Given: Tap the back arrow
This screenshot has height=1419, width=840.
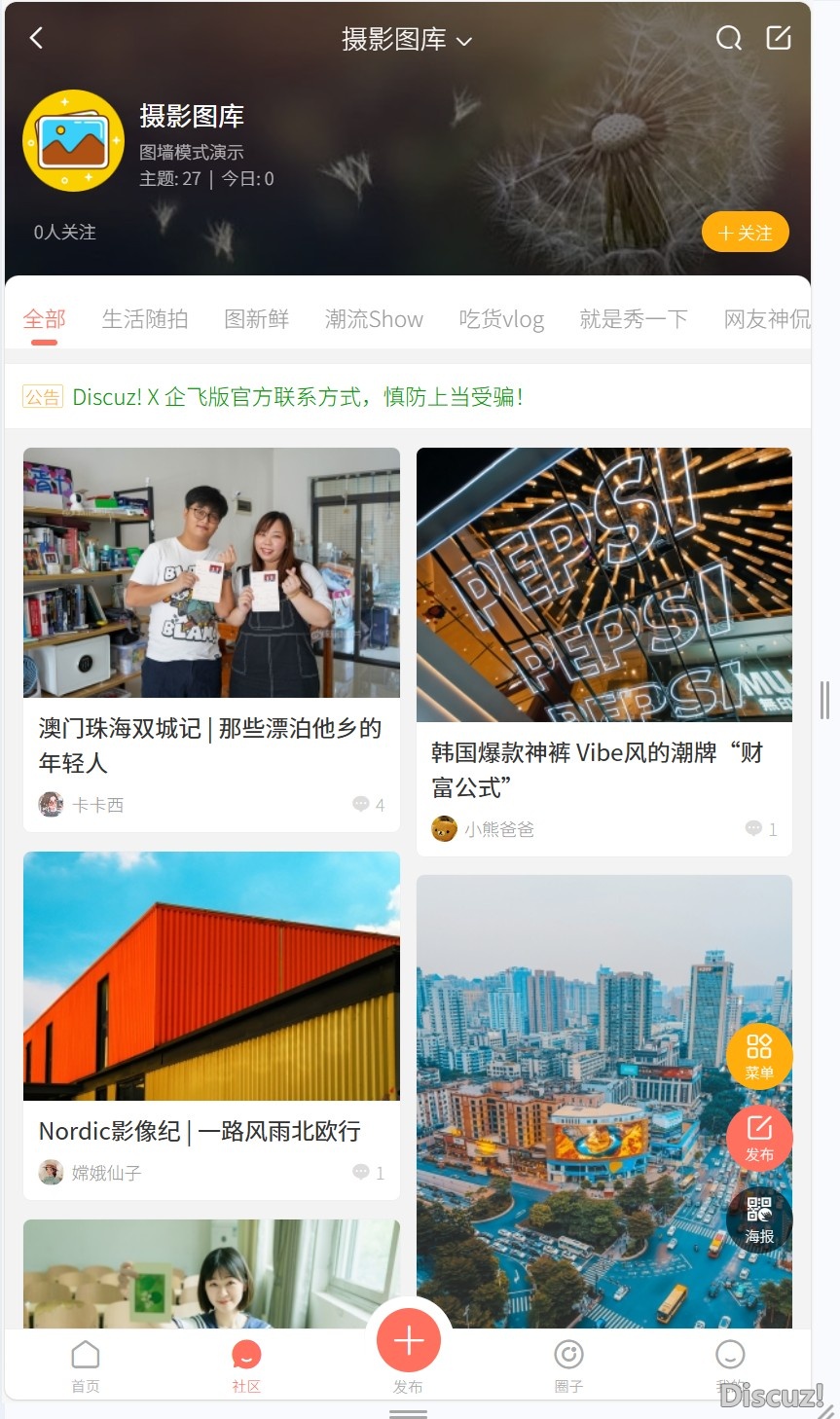Looking at the screenshot, I should pos(35,38).
